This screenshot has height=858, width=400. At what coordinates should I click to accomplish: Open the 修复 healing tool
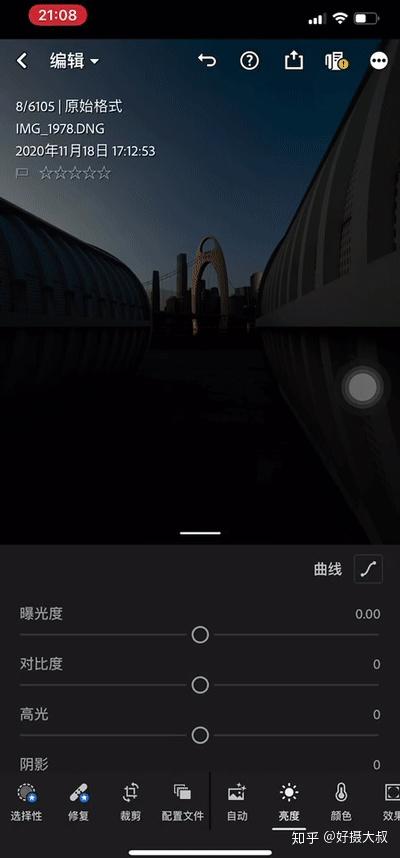pyautogui.click(x=78, y=802)
